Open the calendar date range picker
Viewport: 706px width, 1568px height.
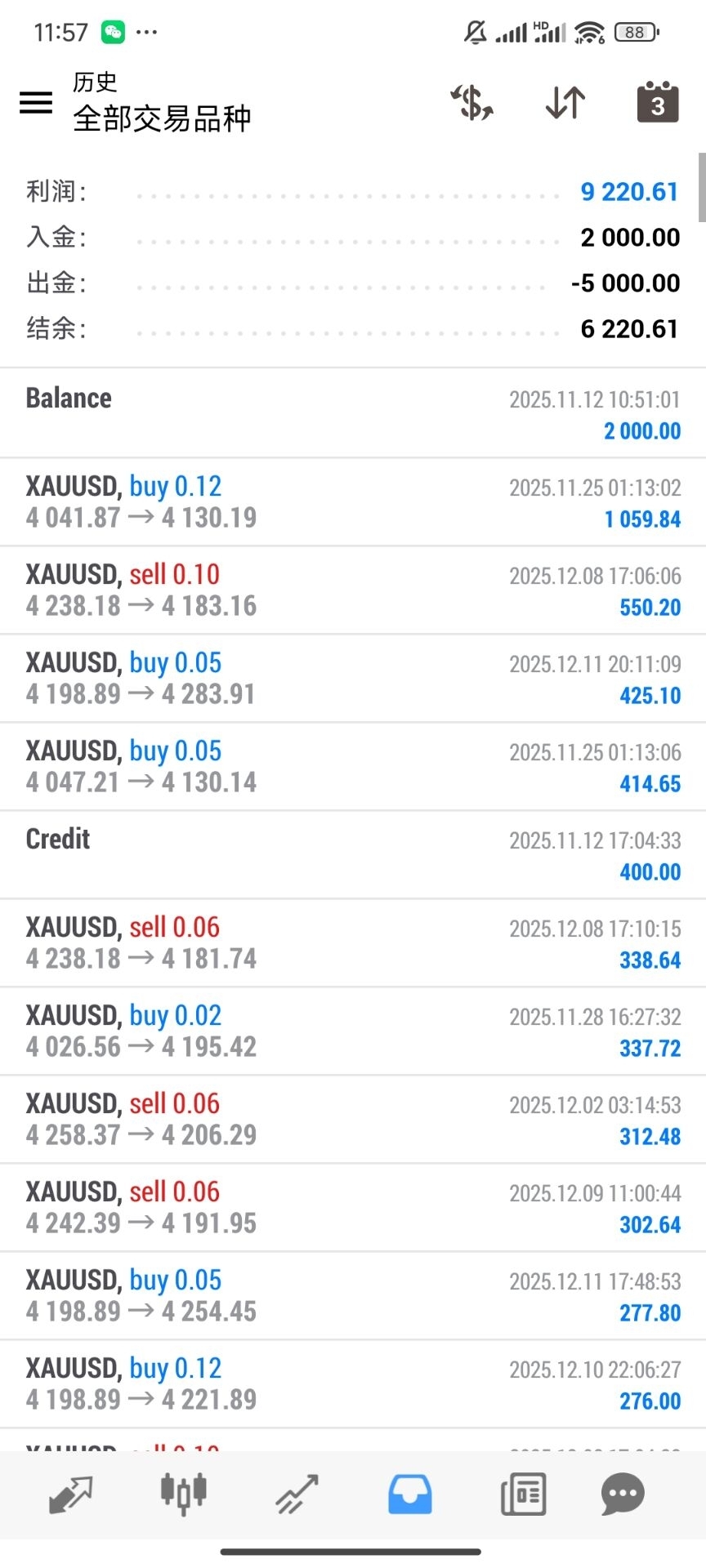[x=658, y=102]
